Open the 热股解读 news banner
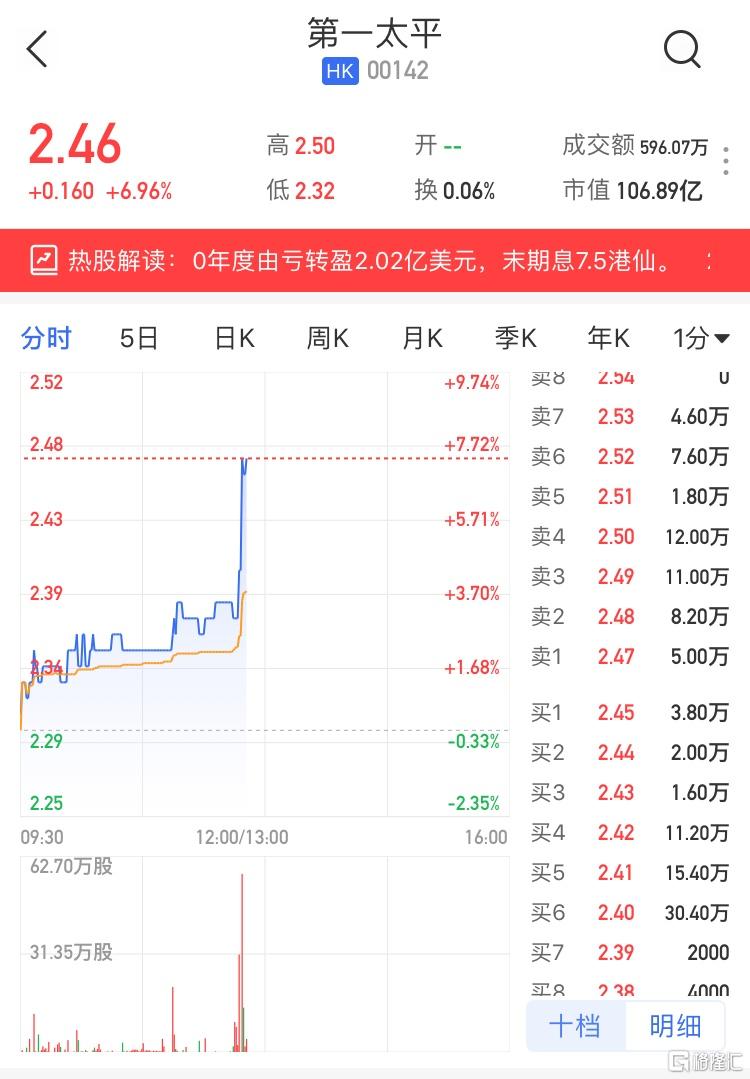The height and width of the screenshot is (1079, 750). [x=375, y=262]
